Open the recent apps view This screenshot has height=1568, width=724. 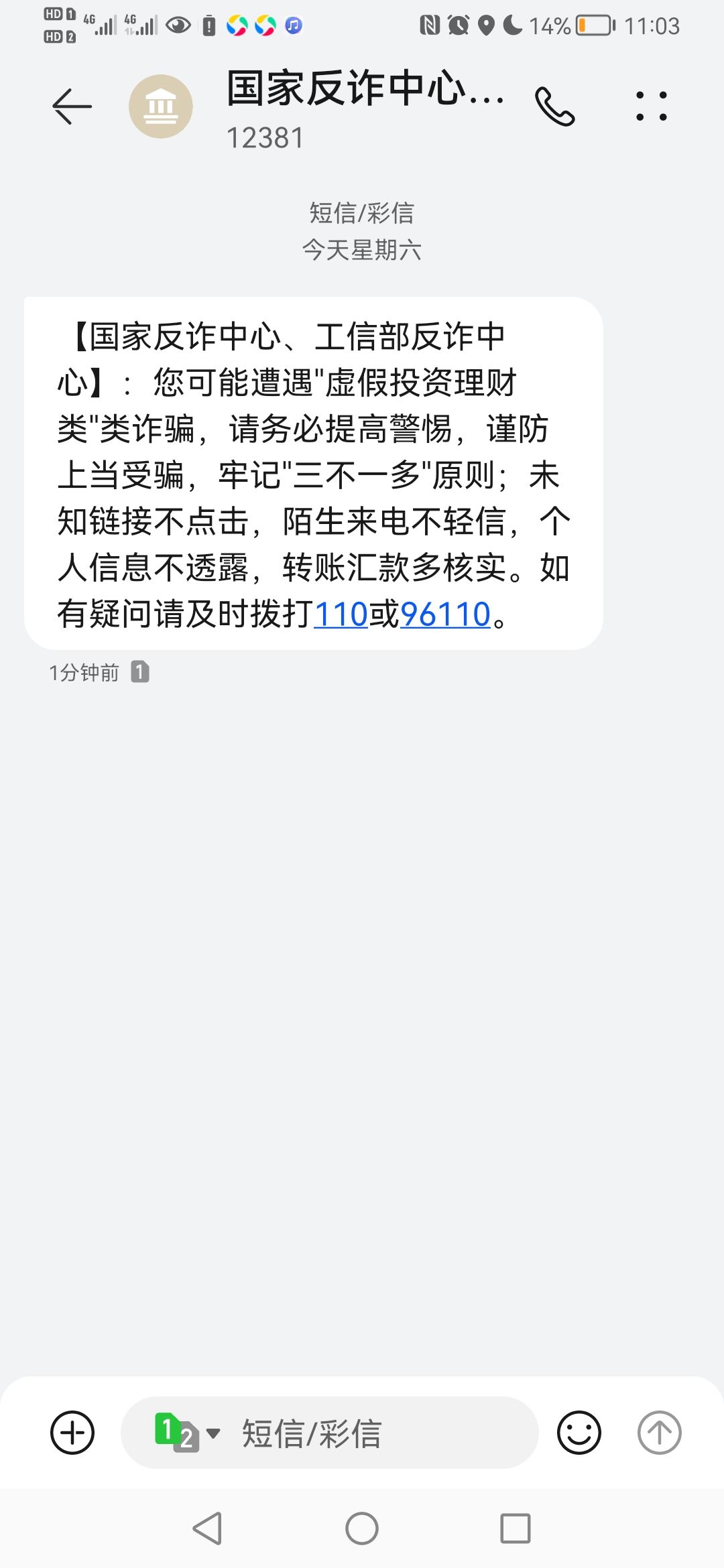(516, 1528)
